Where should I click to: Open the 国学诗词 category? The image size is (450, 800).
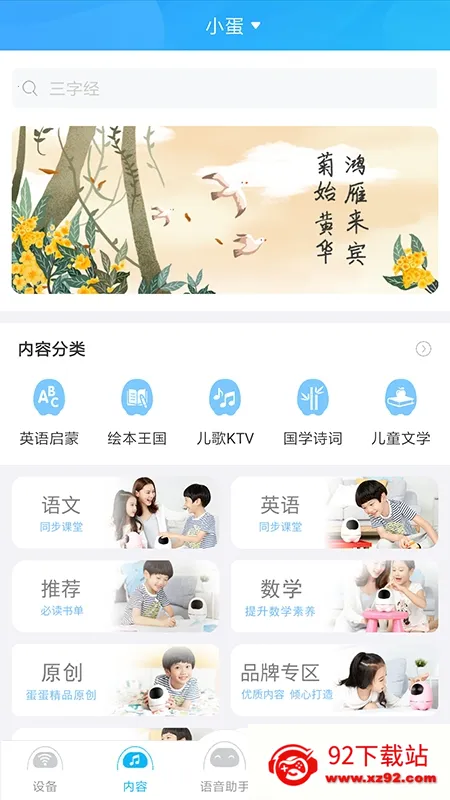pos(313,412)
